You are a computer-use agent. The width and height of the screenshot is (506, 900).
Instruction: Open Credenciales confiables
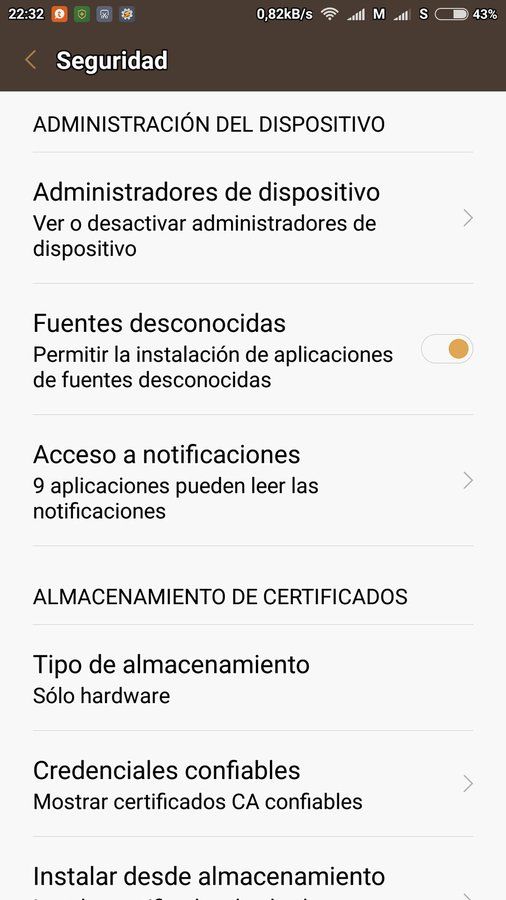tap(253, 783)
